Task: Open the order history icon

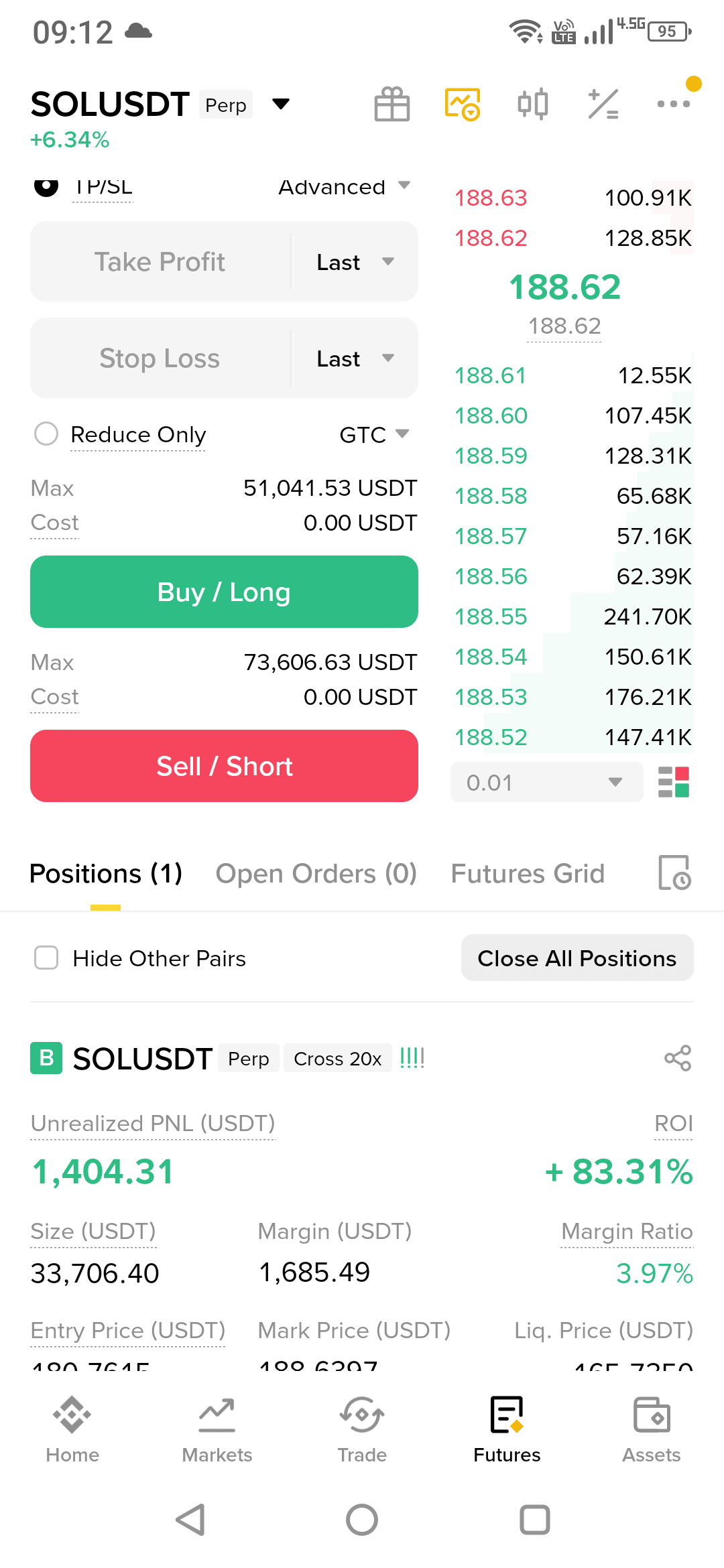Action: point(674,872)
